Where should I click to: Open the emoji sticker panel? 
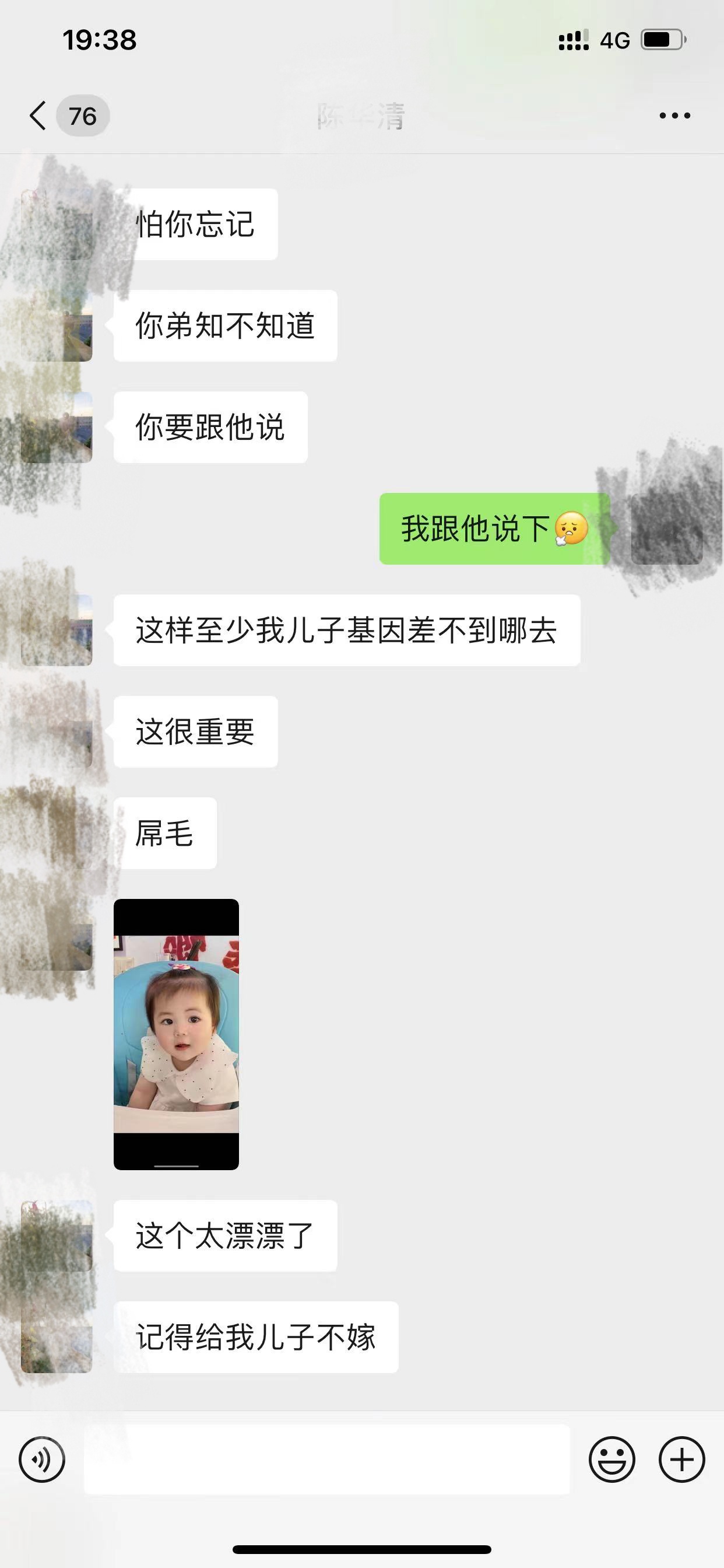pos(611,1459)
